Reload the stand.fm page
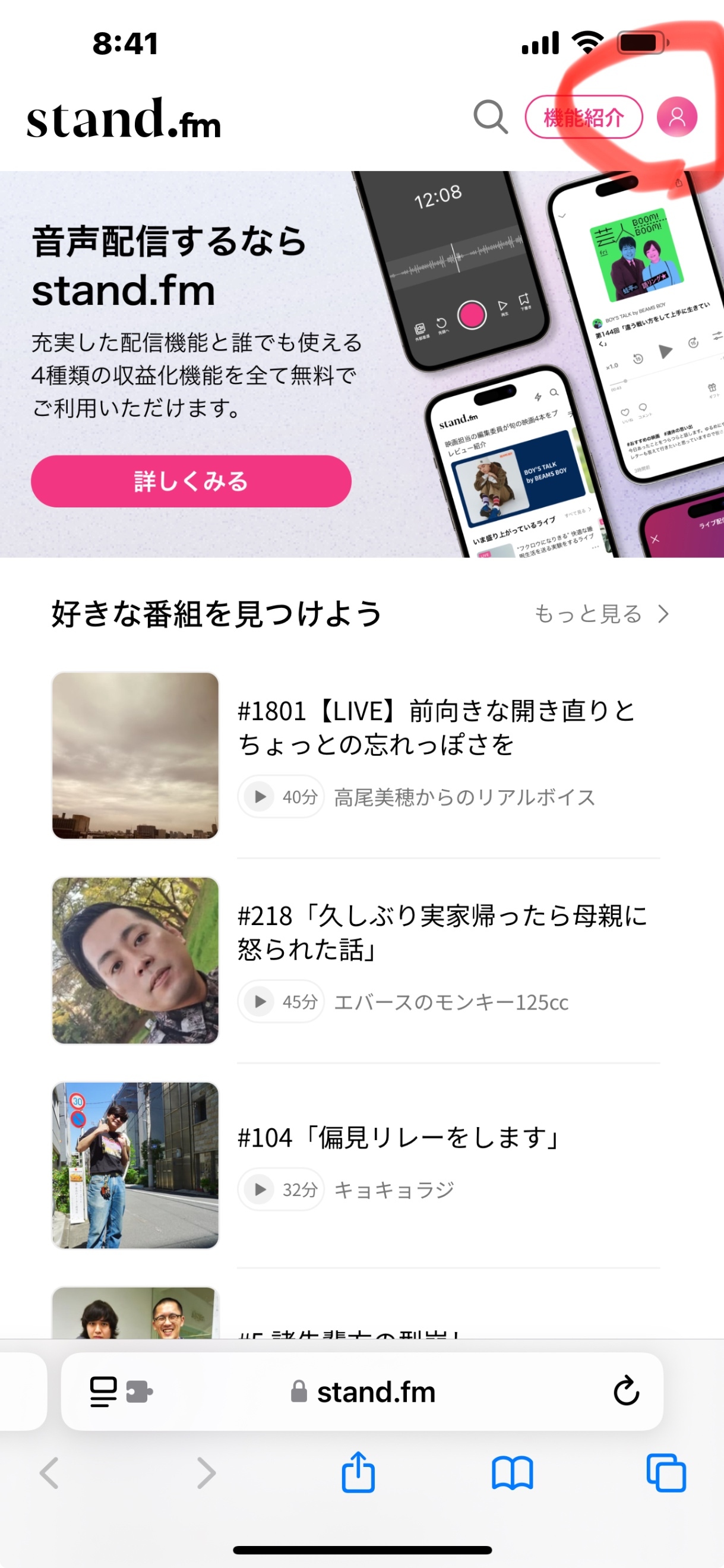The image size is (724, 1568). (x=626, y=1392)
